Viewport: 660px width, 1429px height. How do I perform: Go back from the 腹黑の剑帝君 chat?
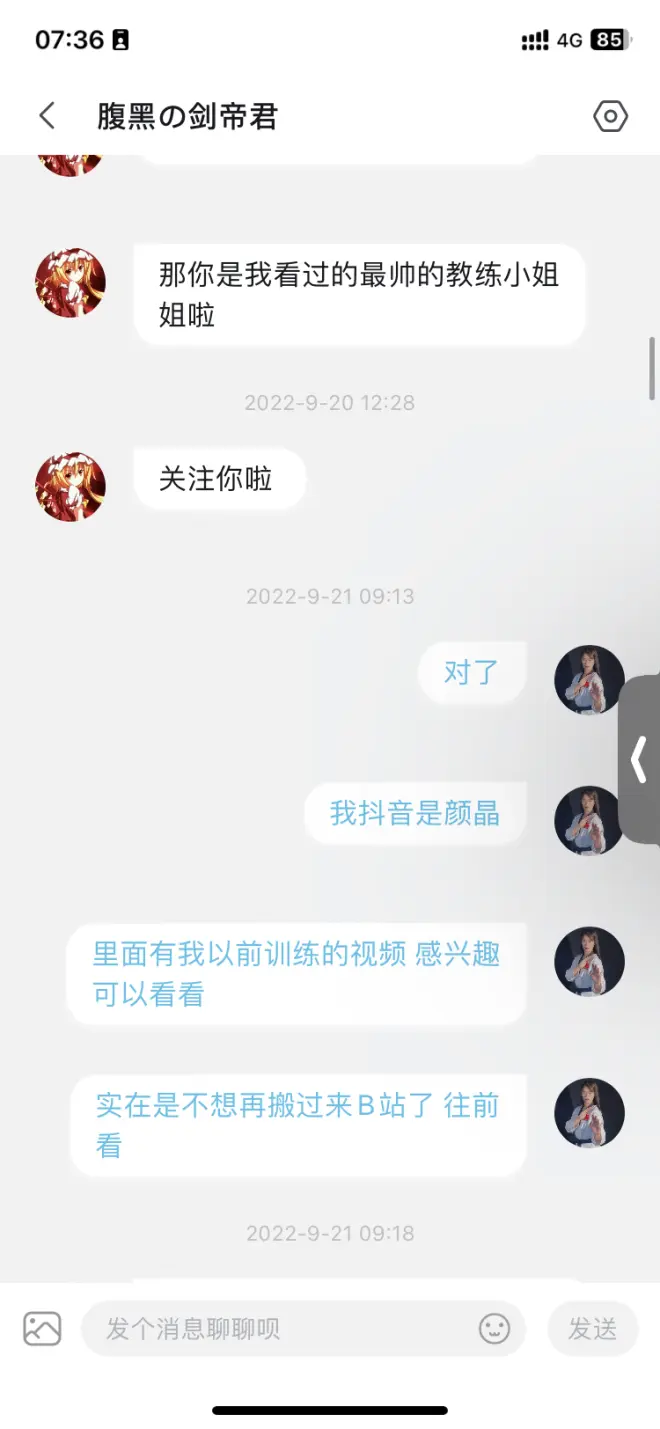47,116
